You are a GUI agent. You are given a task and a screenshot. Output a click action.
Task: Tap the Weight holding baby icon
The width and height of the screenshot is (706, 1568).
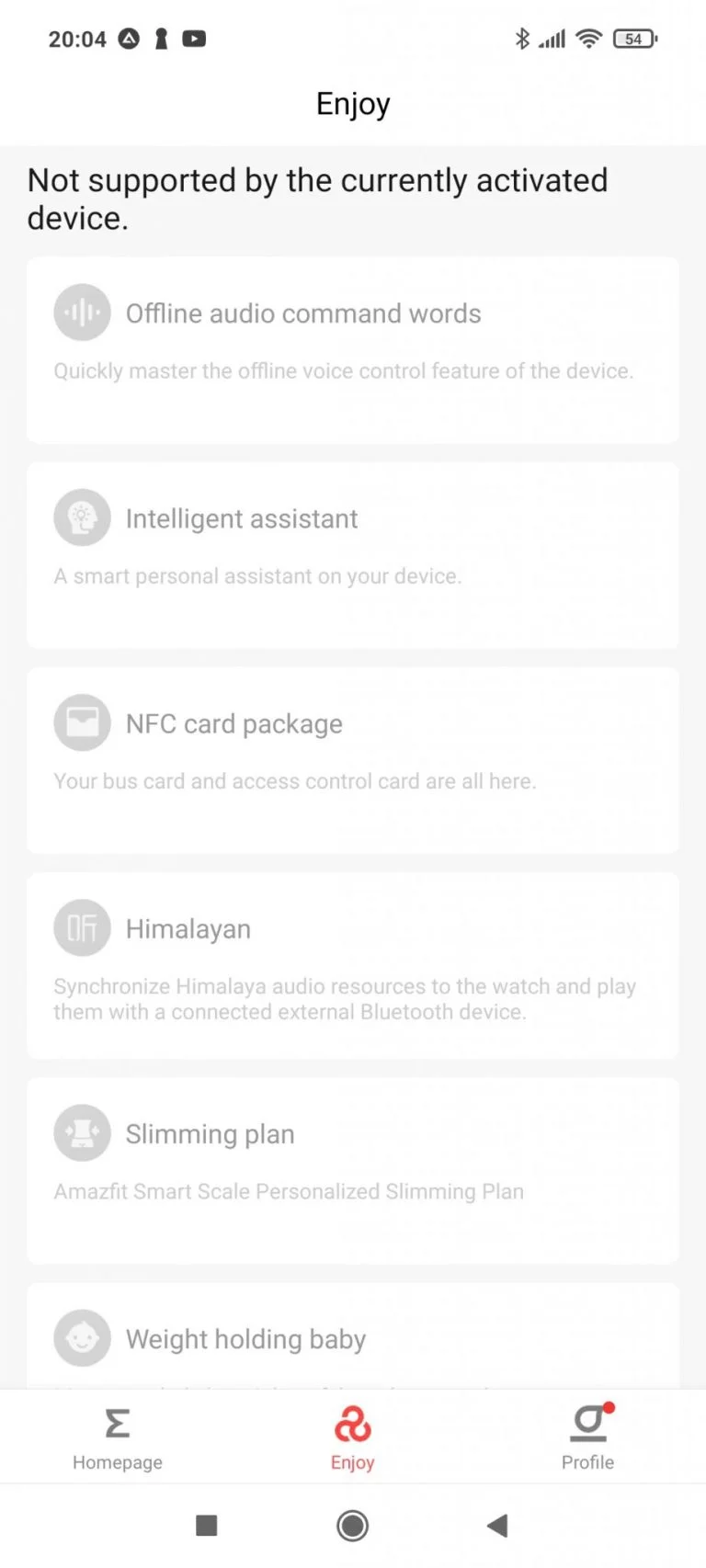(x=82, y=1337)
